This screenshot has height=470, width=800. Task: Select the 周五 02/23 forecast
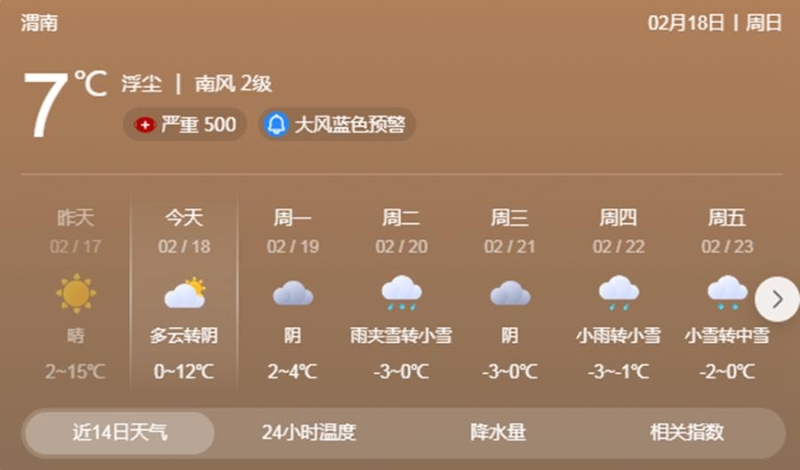tap(727, 293)
